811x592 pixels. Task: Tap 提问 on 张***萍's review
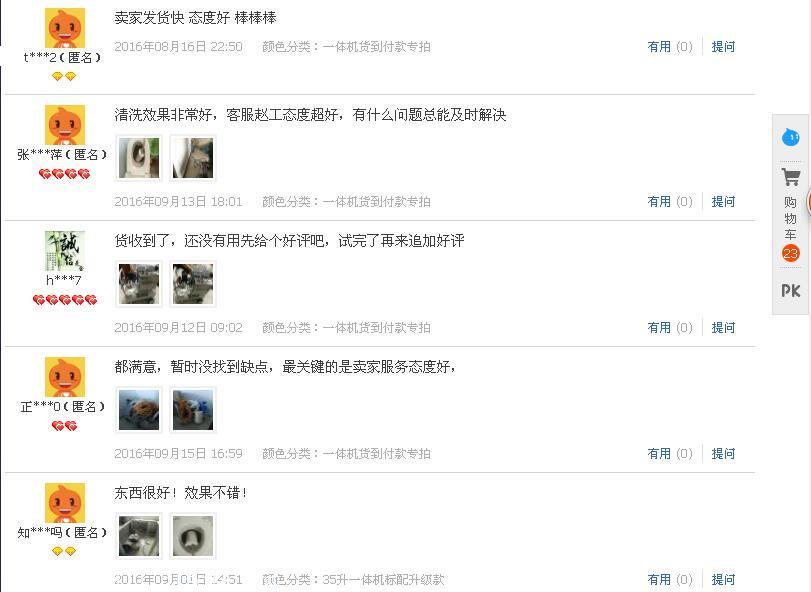[x=723, y=201]
